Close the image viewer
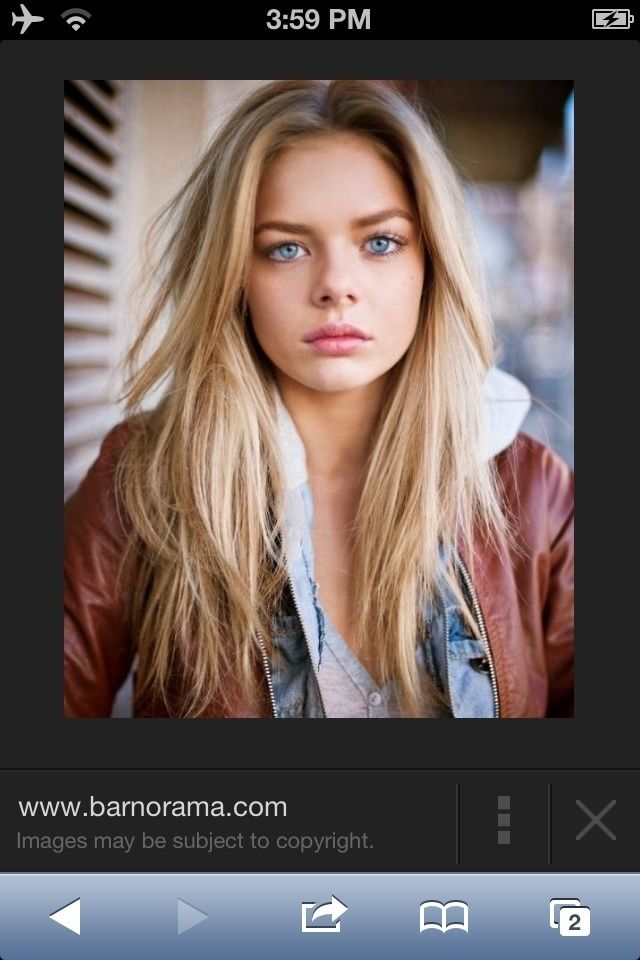The height and width of the screenshot is (960, 640). 595,821
